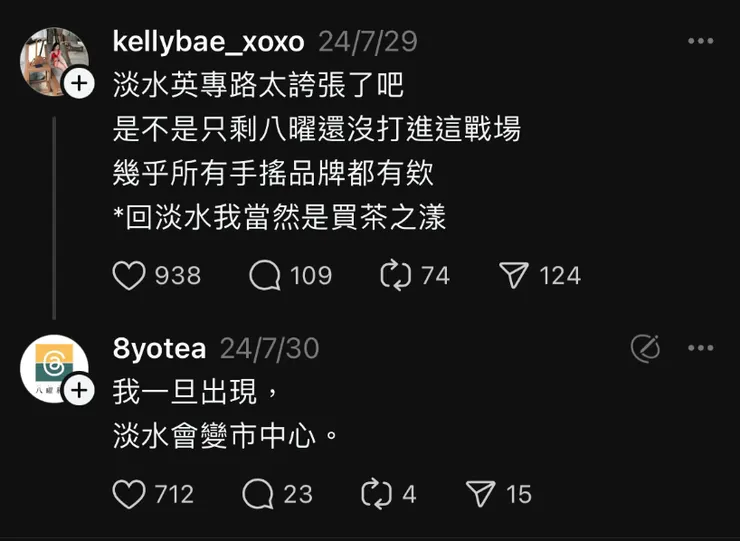740x541 pixels.
Task: Share kellybae_xoxo's post
Action: coord(514,275)
